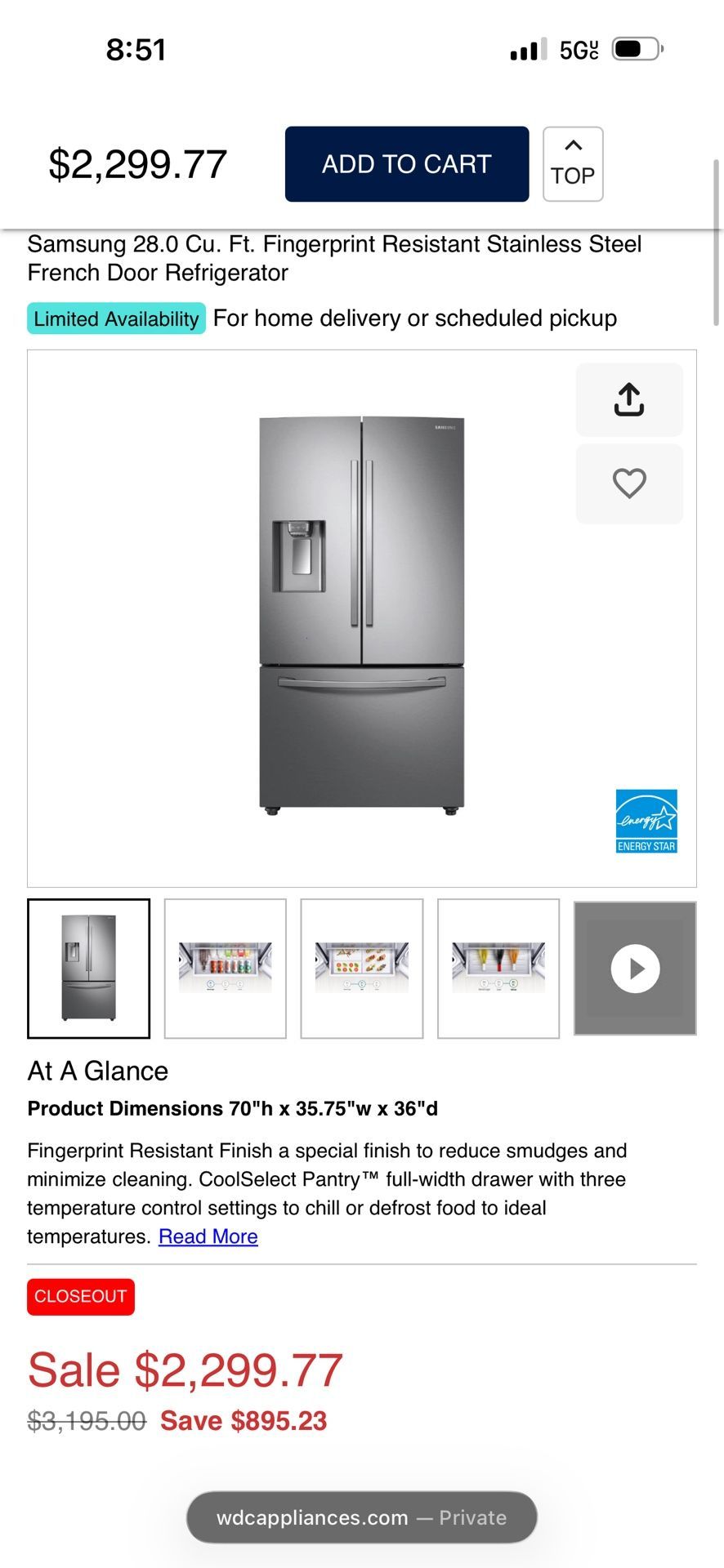Image resolution: width=724 pixels, height=1568 pixels.
Task: View the second thumbnail showing drinks drawer
Action: pyautogui.click(x=226, y=969)
